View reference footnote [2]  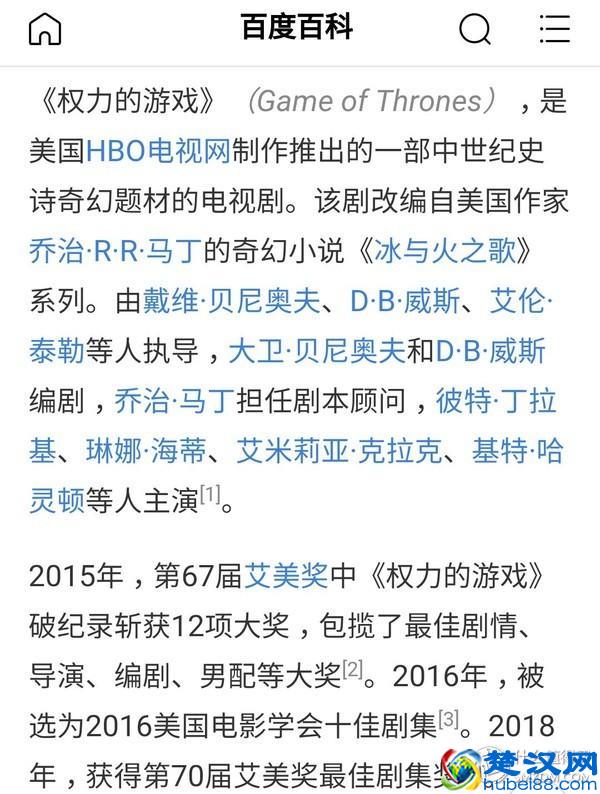353,668
